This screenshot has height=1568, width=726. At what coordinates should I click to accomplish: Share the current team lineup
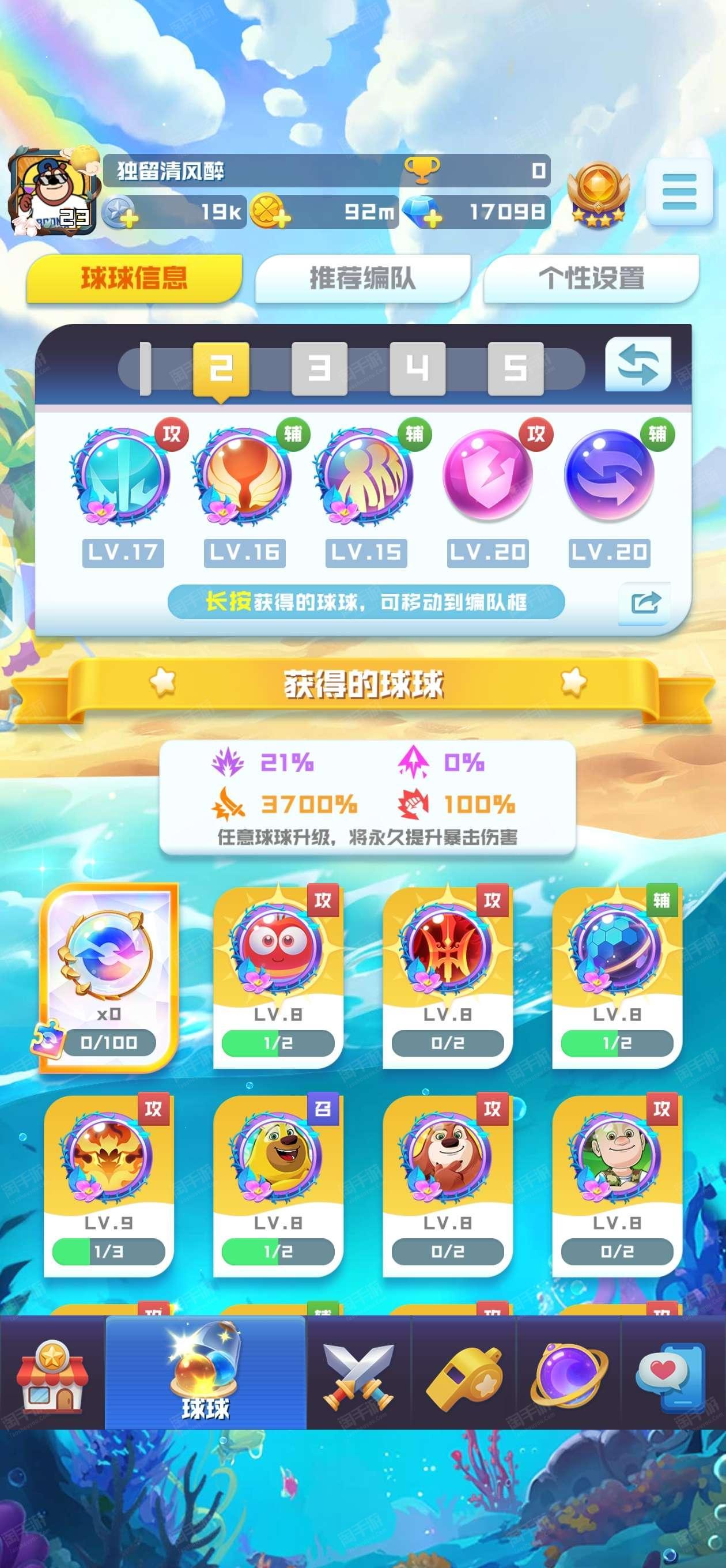pos(644,602)
